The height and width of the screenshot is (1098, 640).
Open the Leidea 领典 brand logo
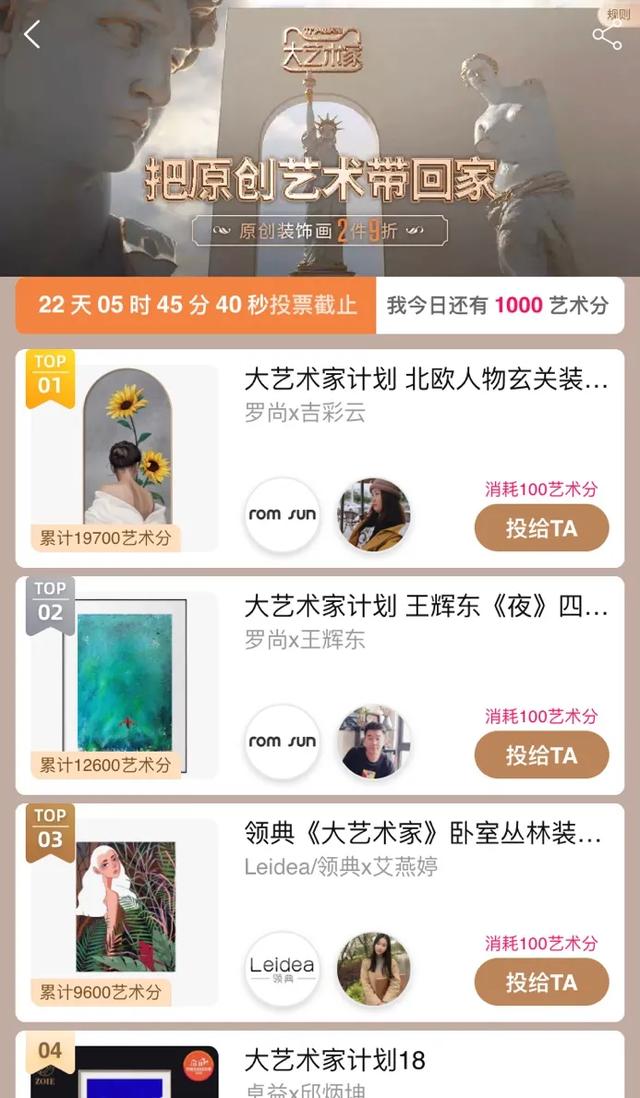(x=282, y=968)
